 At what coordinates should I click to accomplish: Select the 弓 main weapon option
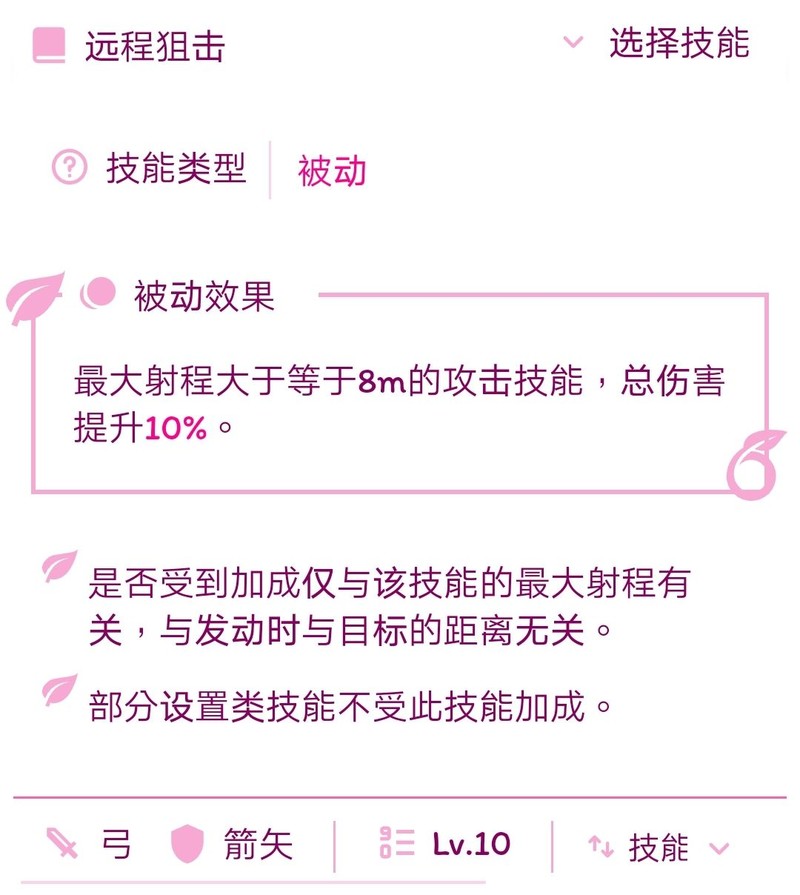pos(90,845)
